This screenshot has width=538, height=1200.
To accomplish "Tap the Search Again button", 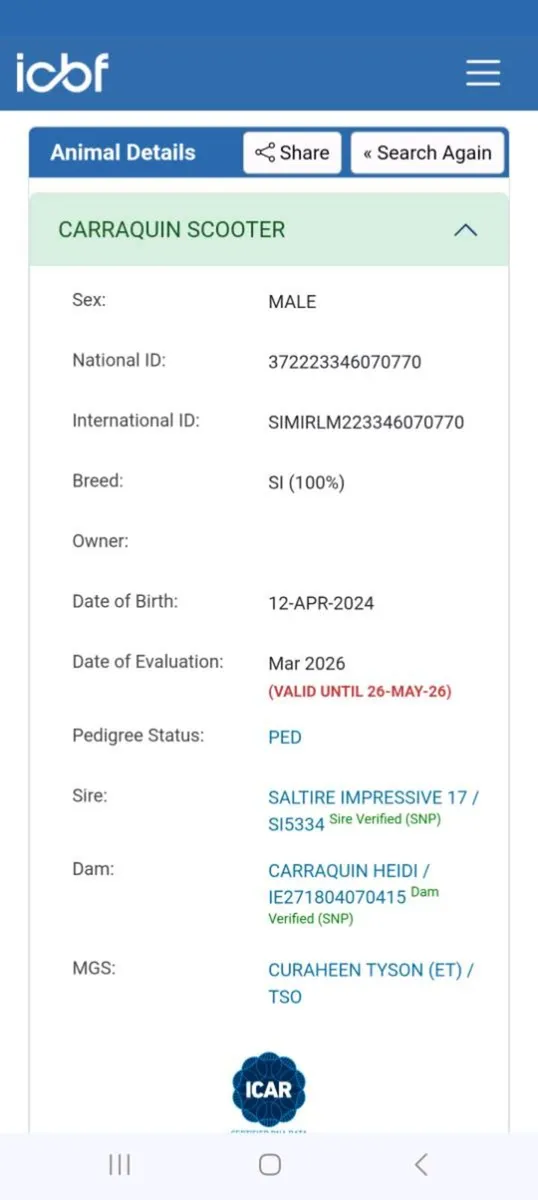I will coord(427,153).
